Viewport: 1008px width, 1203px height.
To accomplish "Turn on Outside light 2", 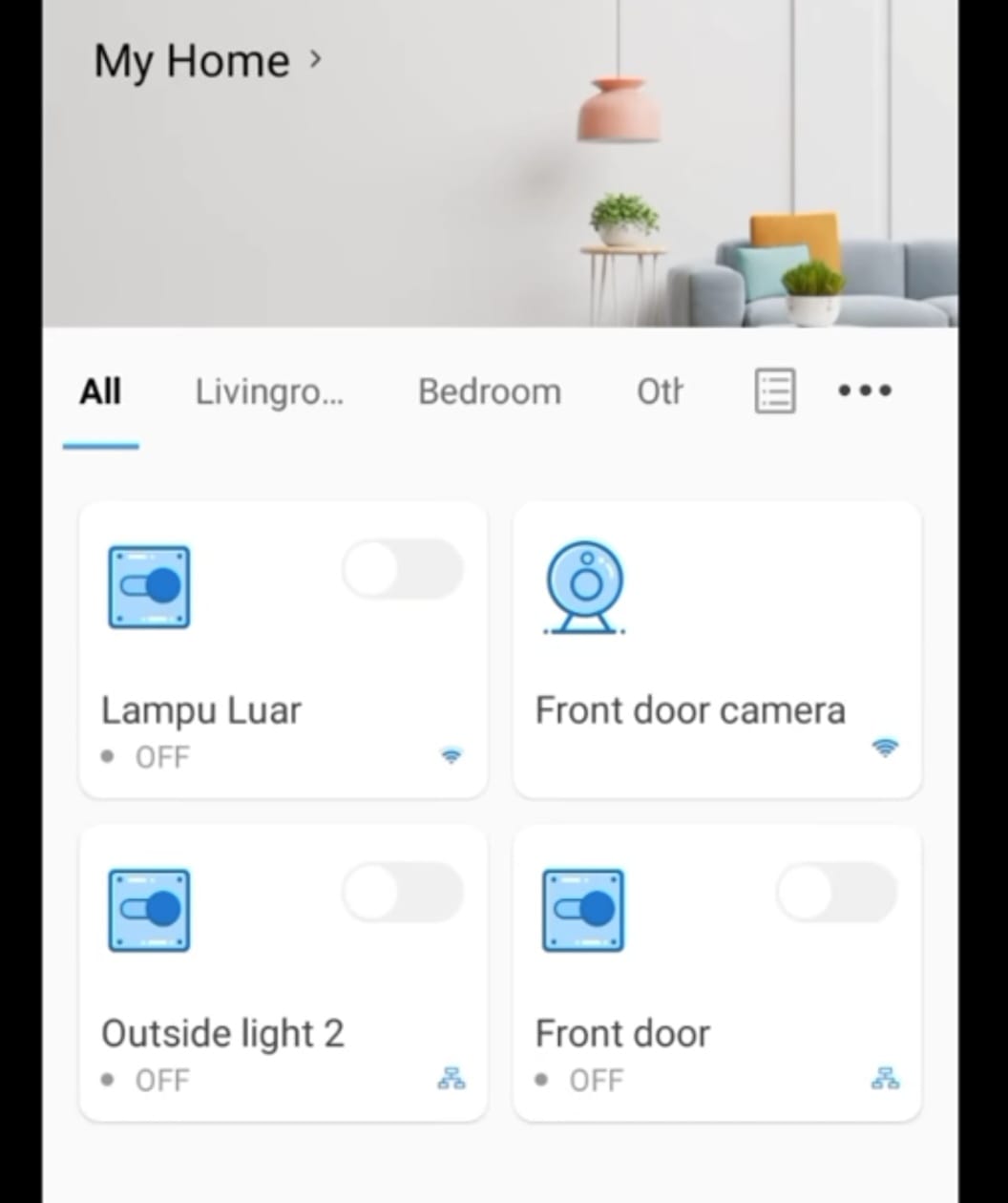I will pos(403,893).
